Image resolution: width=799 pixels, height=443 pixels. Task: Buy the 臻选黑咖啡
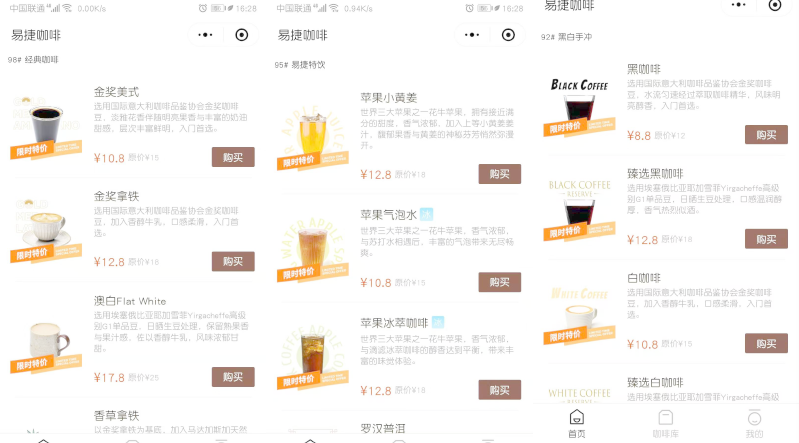(766, 239)
